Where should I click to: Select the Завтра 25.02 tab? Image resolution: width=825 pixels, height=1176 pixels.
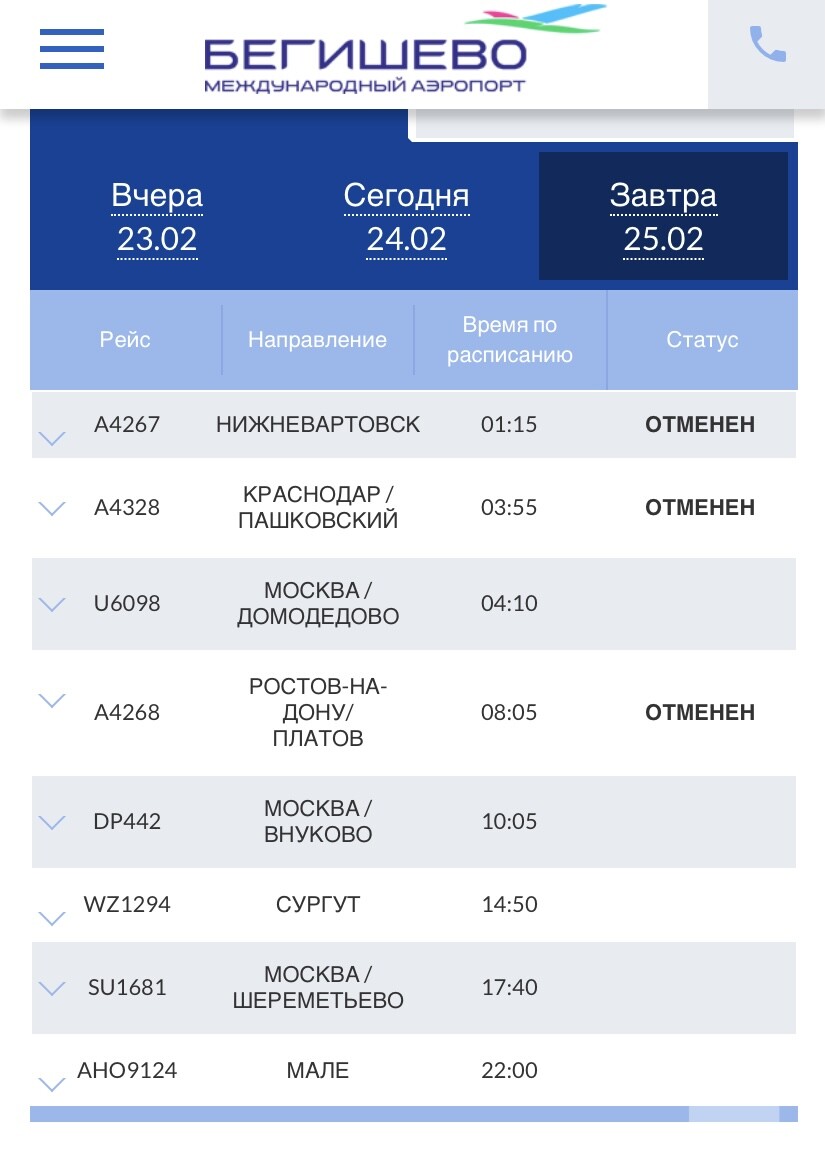point(663,217)
